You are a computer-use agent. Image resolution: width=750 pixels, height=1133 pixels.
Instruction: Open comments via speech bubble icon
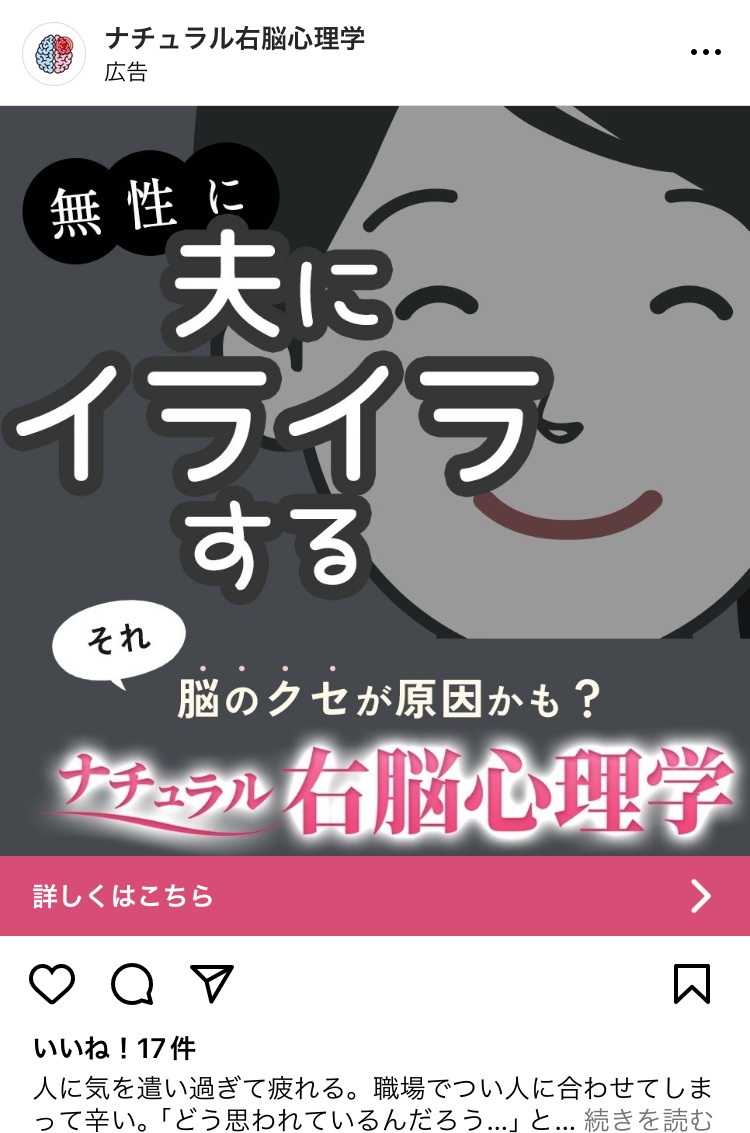click(132, 984)
